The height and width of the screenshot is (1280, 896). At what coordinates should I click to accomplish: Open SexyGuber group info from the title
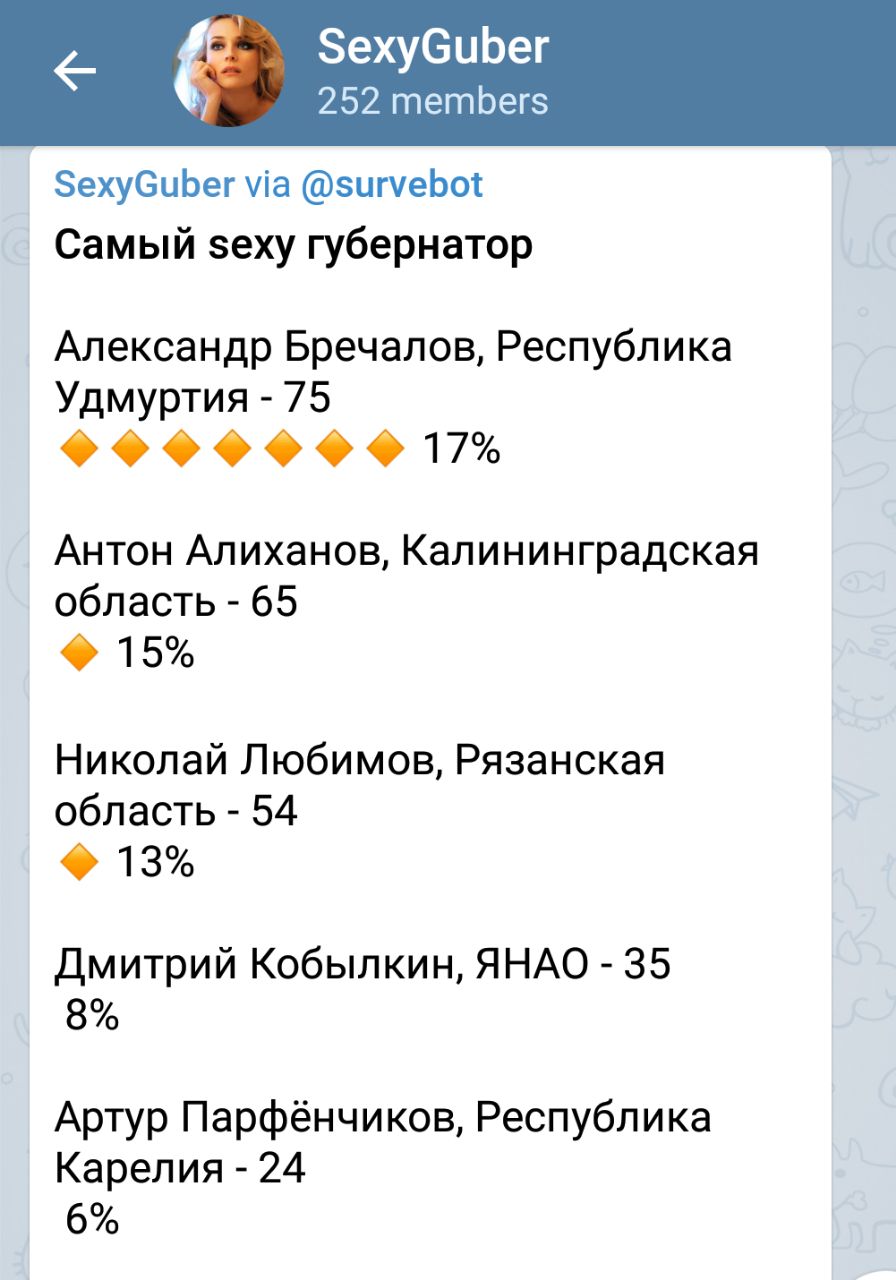click(x=433, y=48)
